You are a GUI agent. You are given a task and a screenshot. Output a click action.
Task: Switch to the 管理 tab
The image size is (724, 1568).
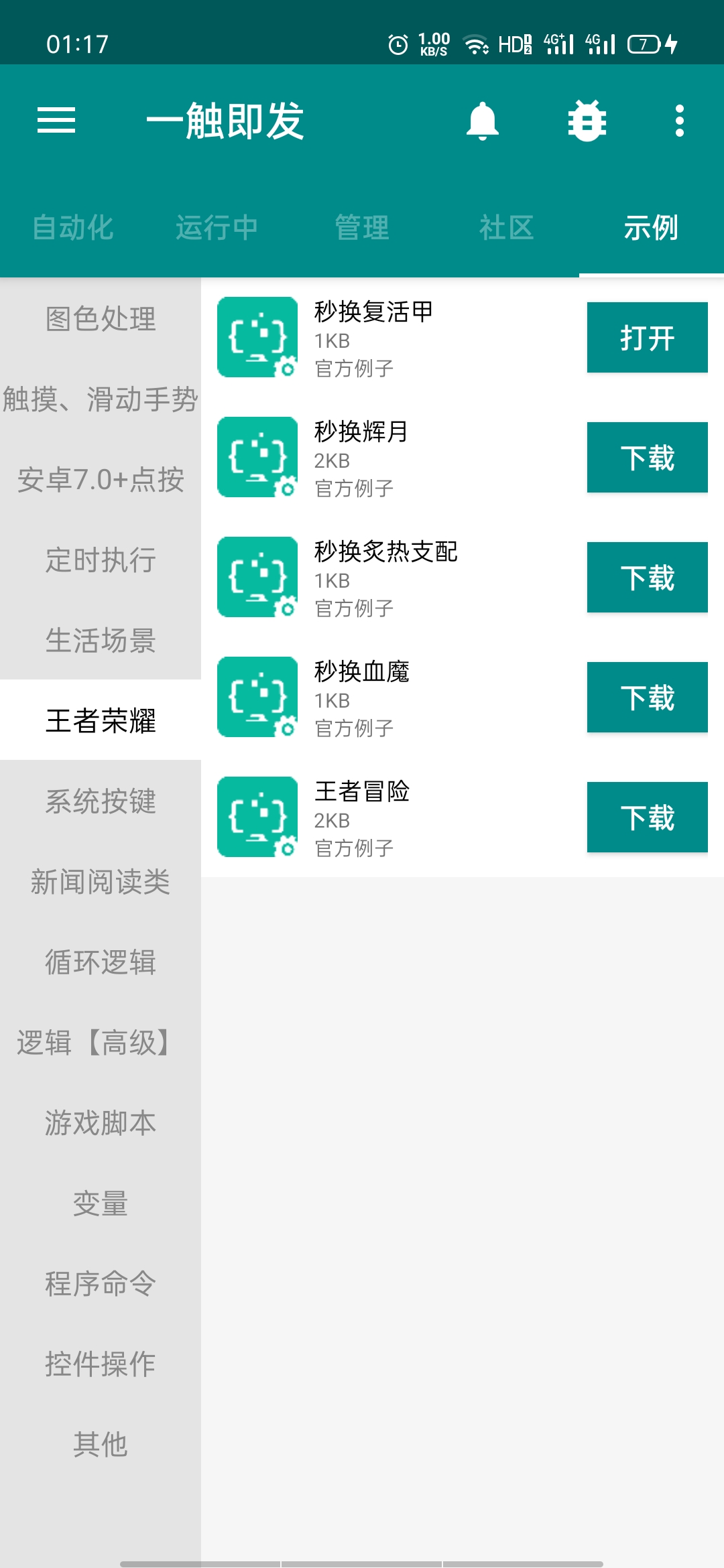coord(362,228)
